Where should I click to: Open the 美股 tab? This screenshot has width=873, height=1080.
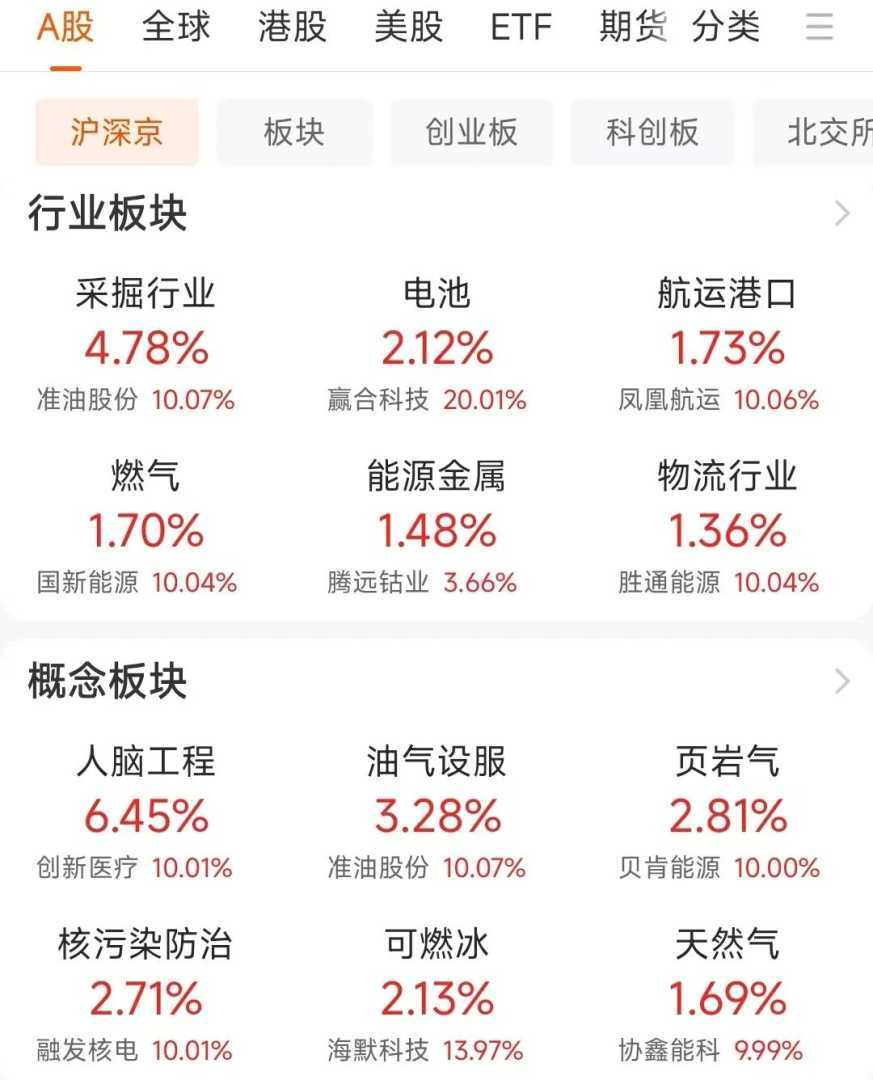click(408, 27)
